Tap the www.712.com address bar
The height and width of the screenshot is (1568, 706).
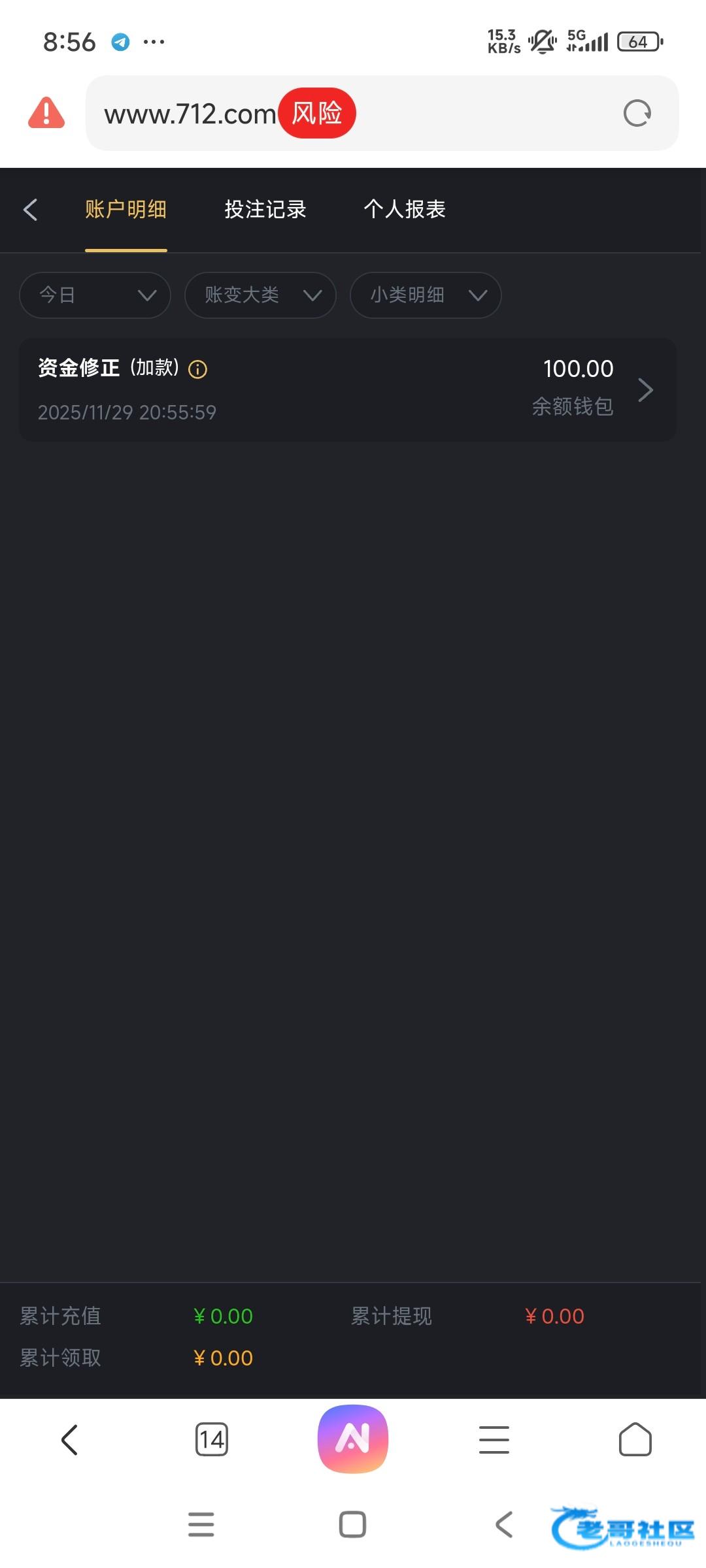382,113
